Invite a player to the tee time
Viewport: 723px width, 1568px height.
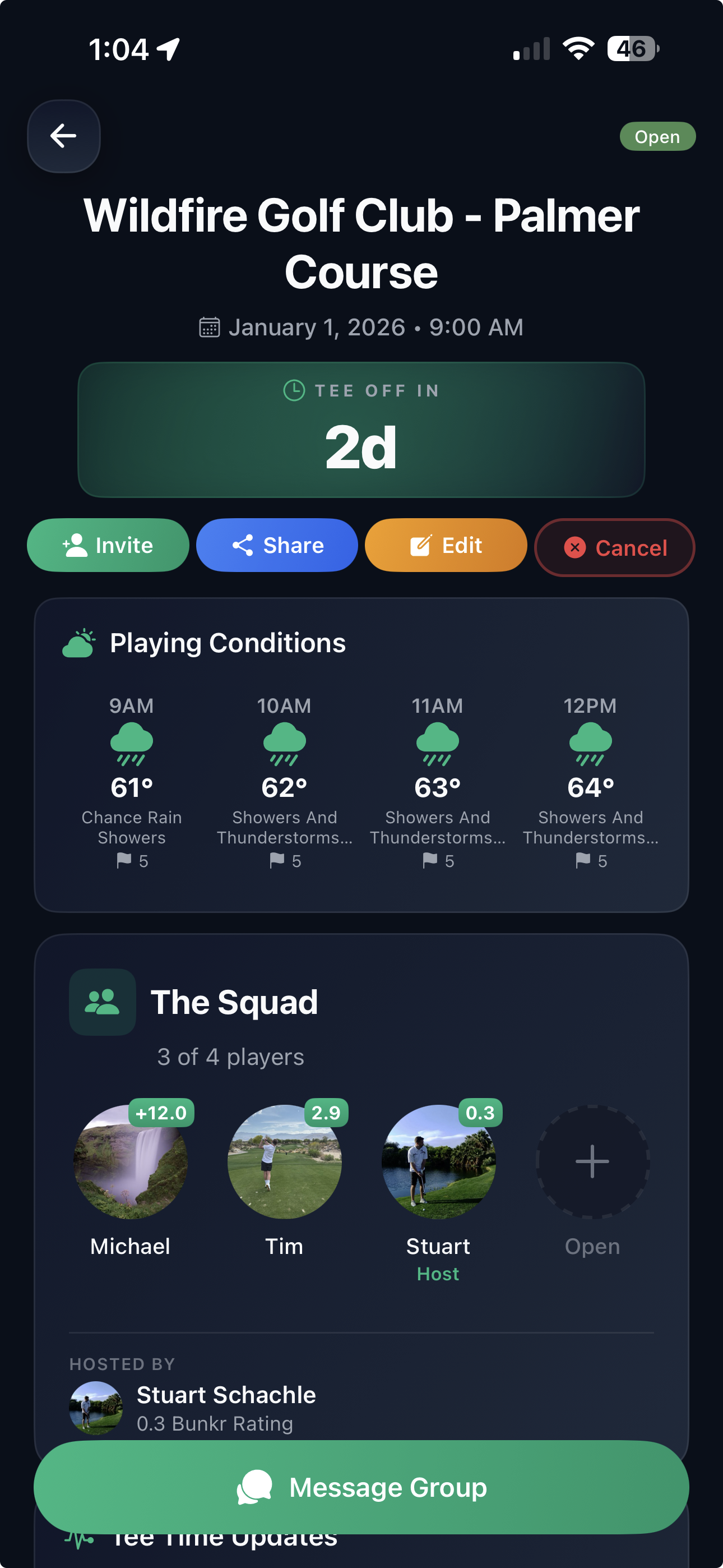click(x=108, y=545)
